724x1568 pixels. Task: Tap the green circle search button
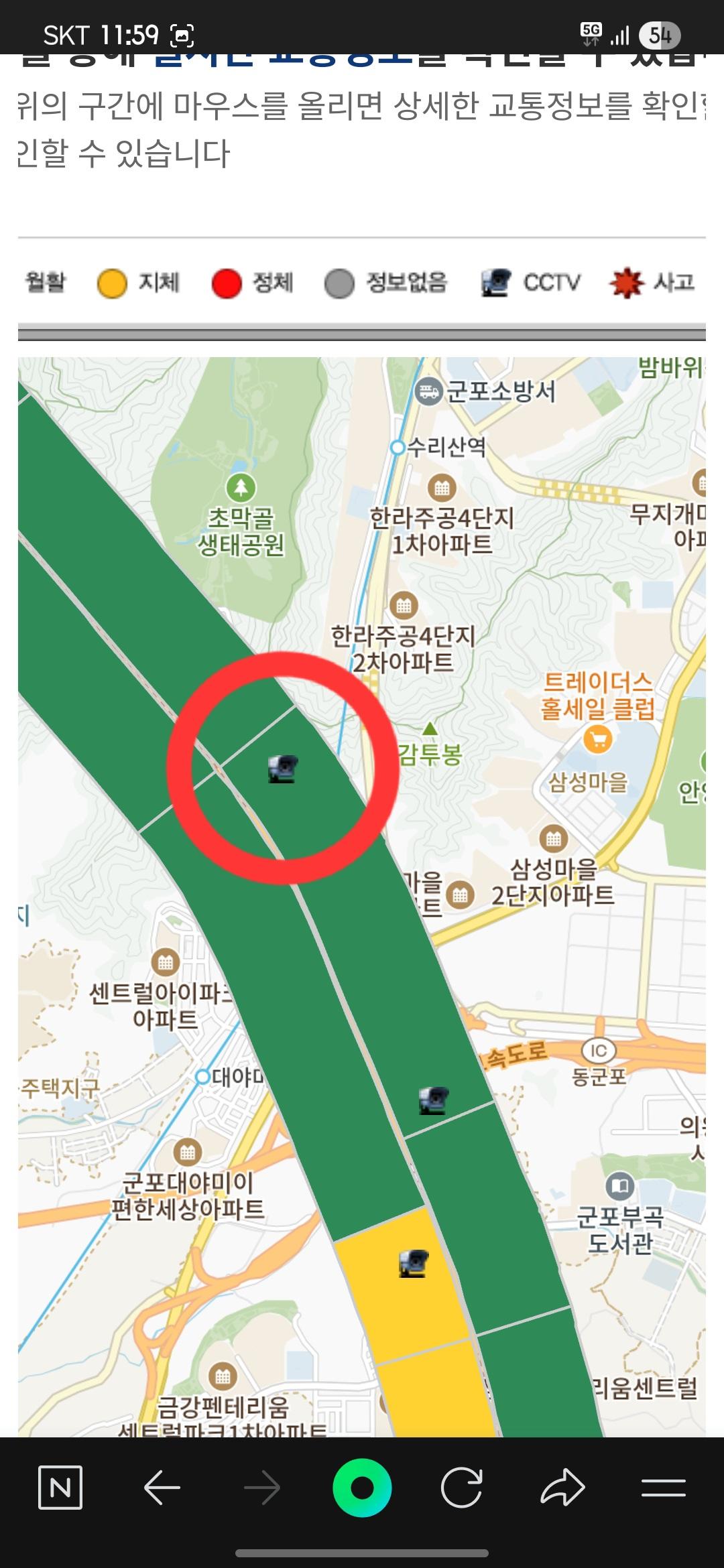[362, 1488]
